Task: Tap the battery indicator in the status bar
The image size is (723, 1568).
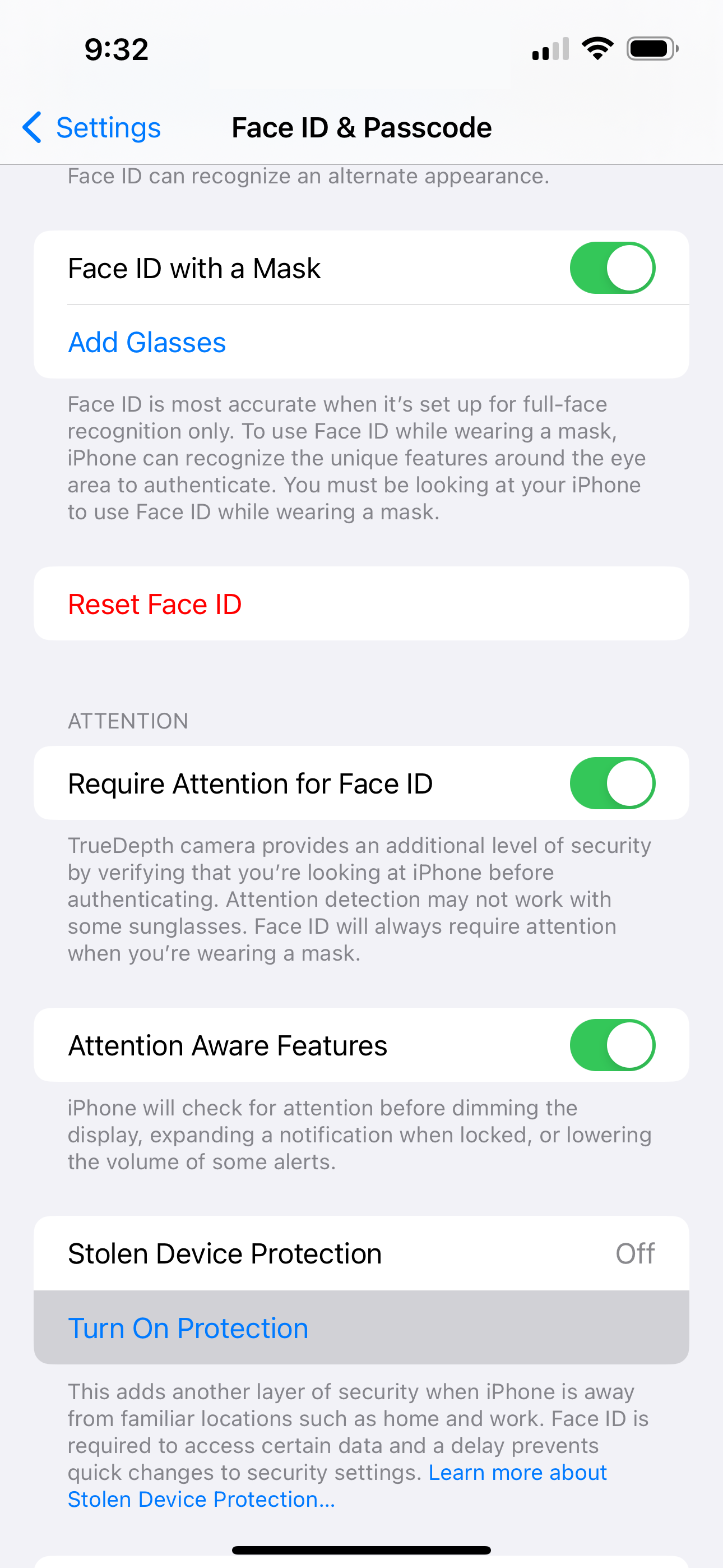Action: 652,48
